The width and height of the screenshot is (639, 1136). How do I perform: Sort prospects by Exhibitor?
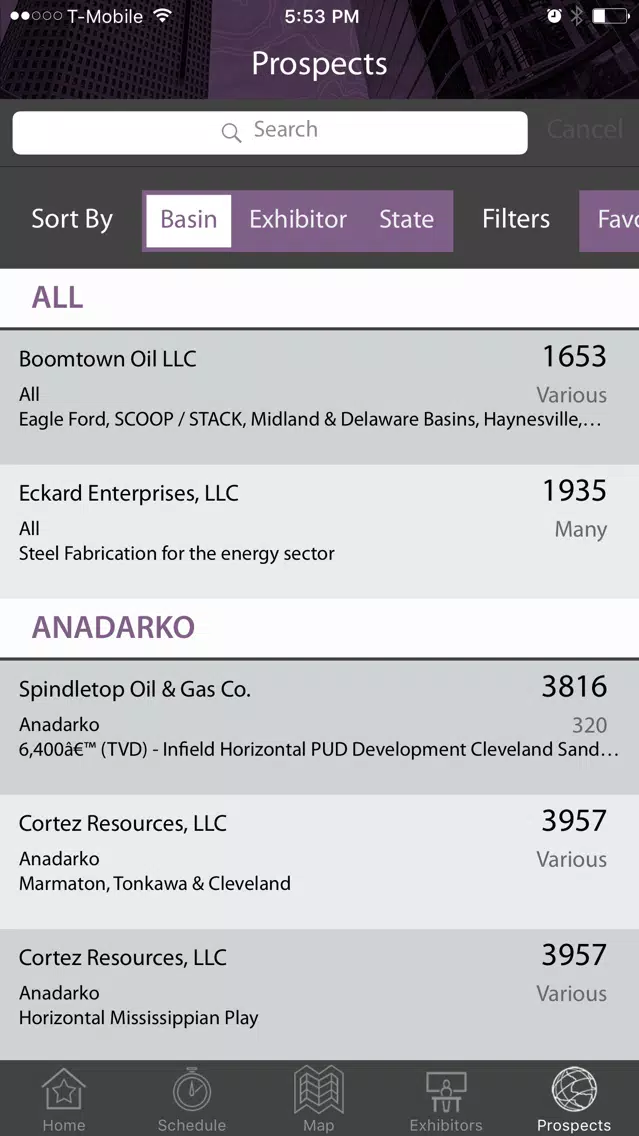[x=298, y=221]
